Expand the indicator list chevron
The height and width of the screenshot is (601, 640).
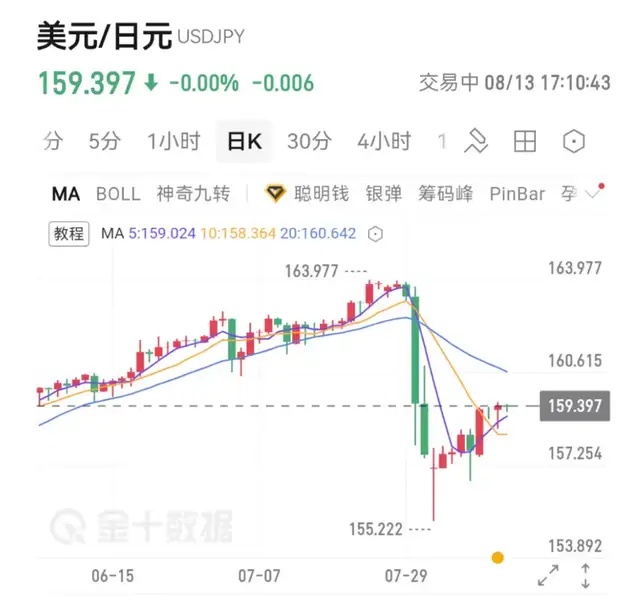pyautogui.click(x=593, y=193)
